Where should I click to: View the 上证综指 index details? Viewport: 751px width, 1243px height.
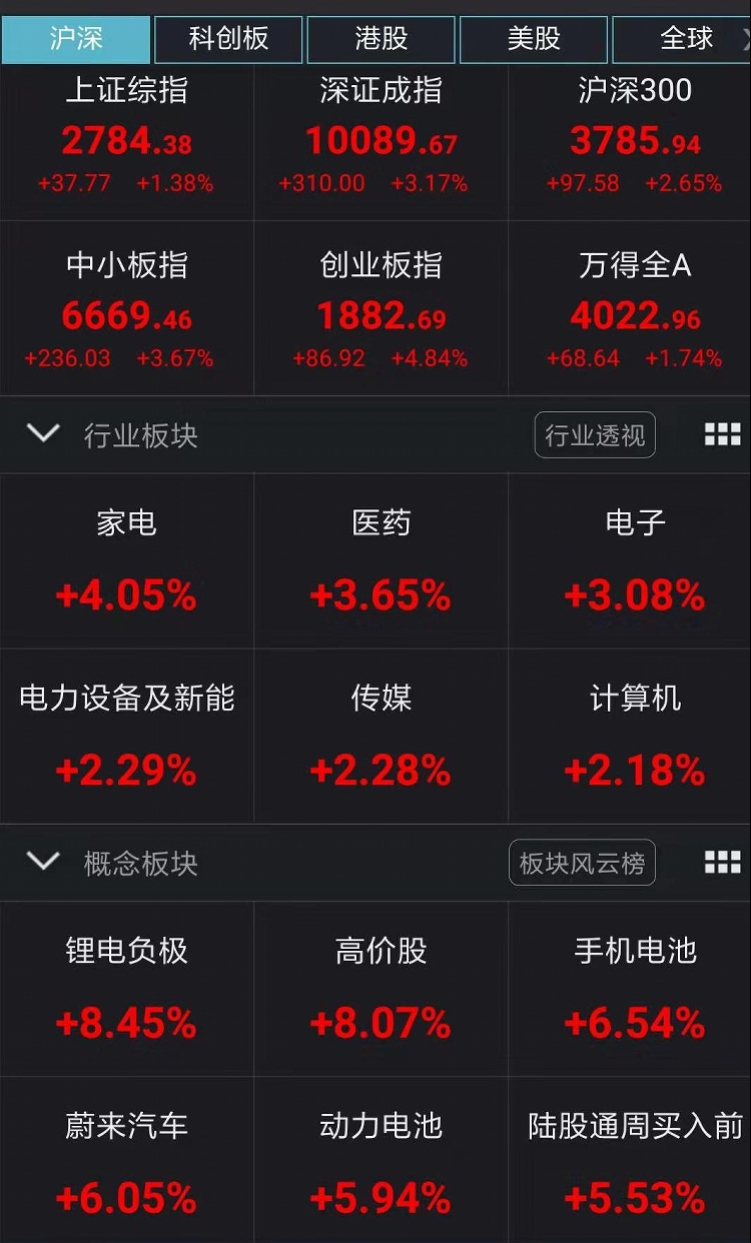pyautogui.click(x=127, y=135)
